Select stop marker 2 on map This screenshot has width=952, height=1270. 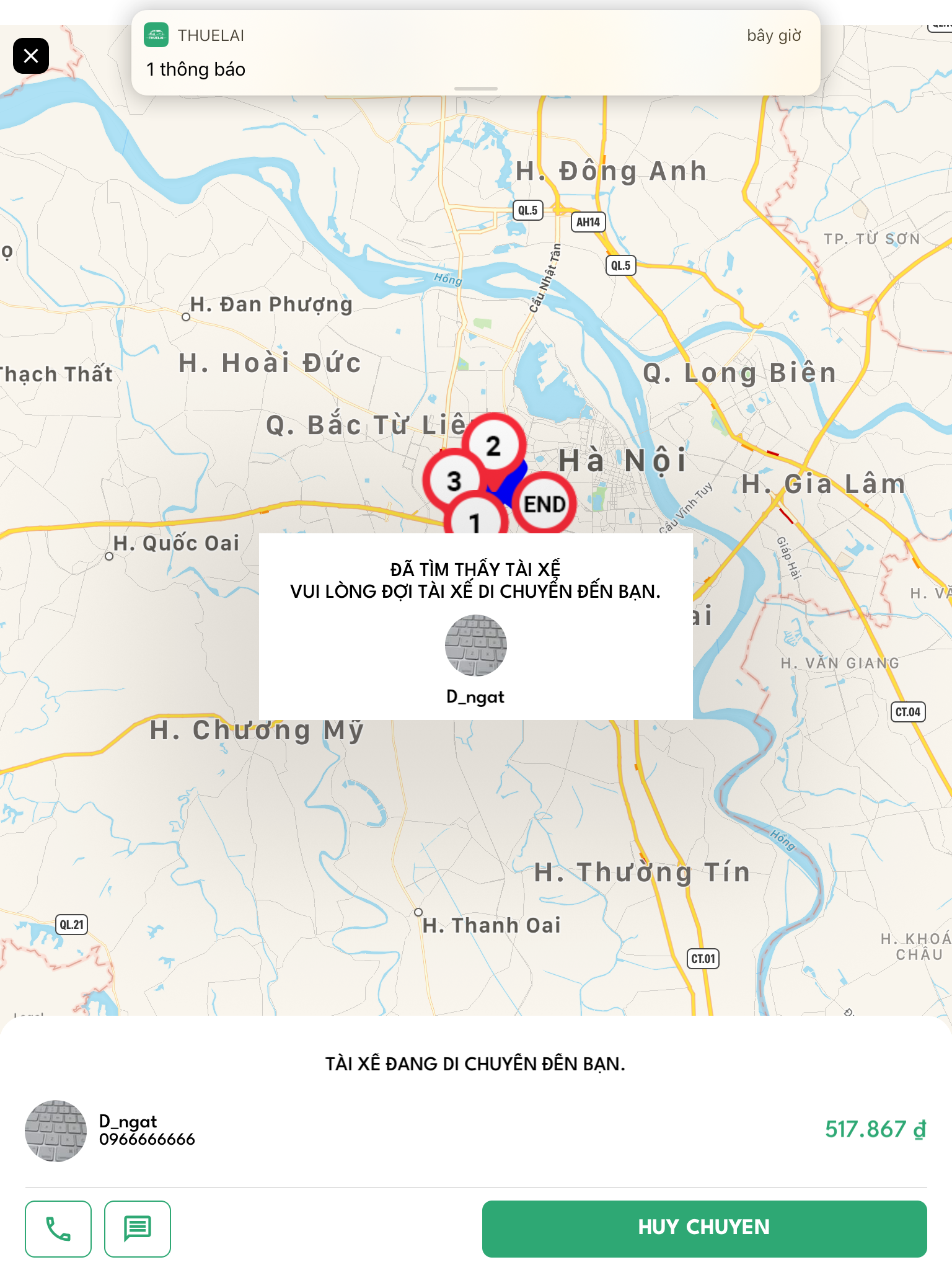point(494,445)
